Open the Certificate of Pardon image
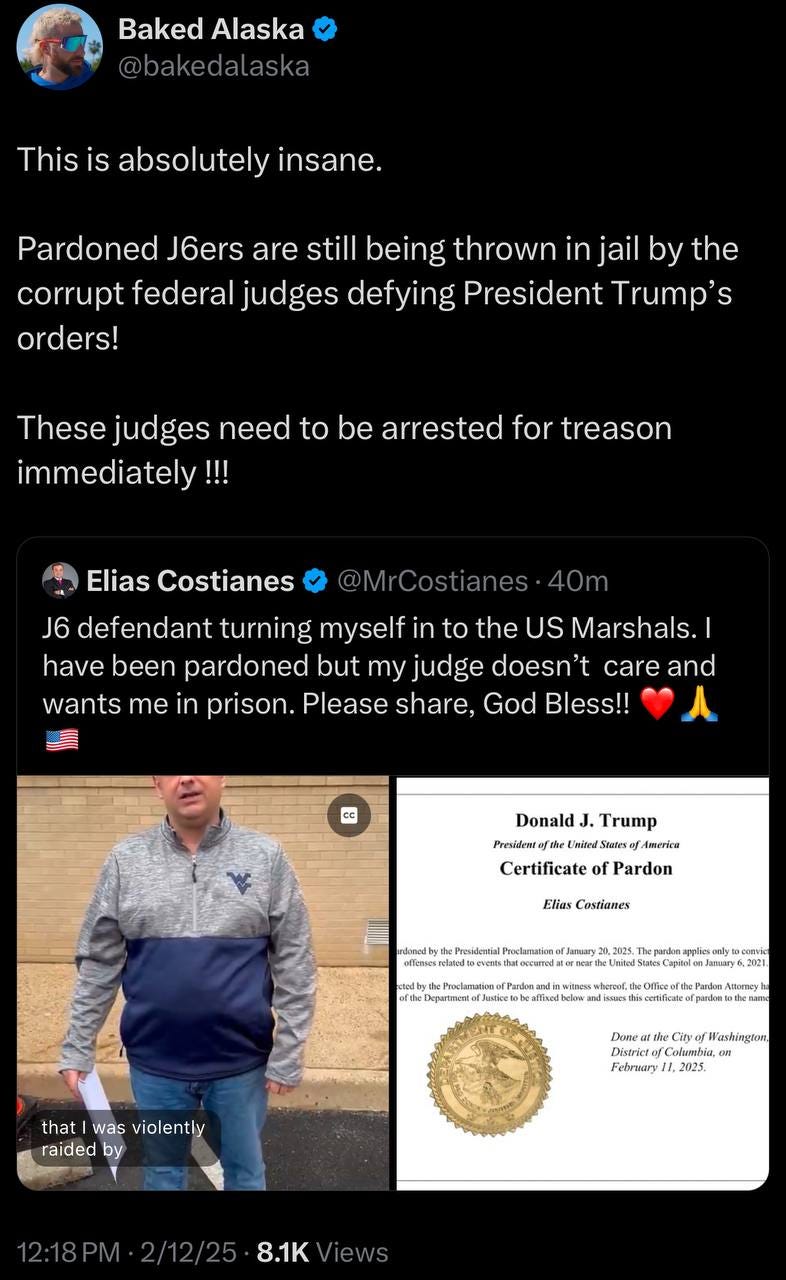Screen dimensions: 786x1280 point(583,983)
